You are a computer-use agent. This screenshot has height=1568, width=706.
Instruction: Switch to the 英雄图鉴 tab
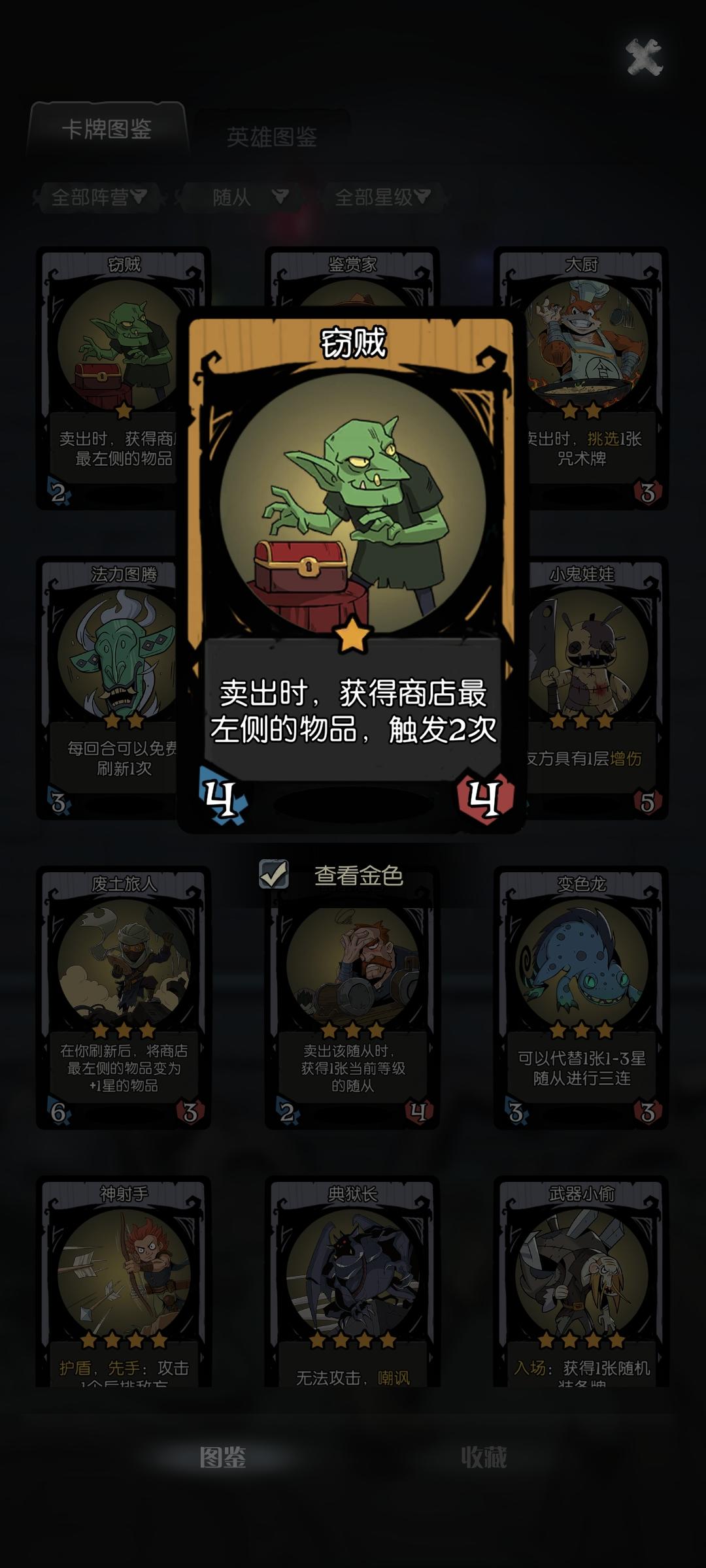coord(272,137)
